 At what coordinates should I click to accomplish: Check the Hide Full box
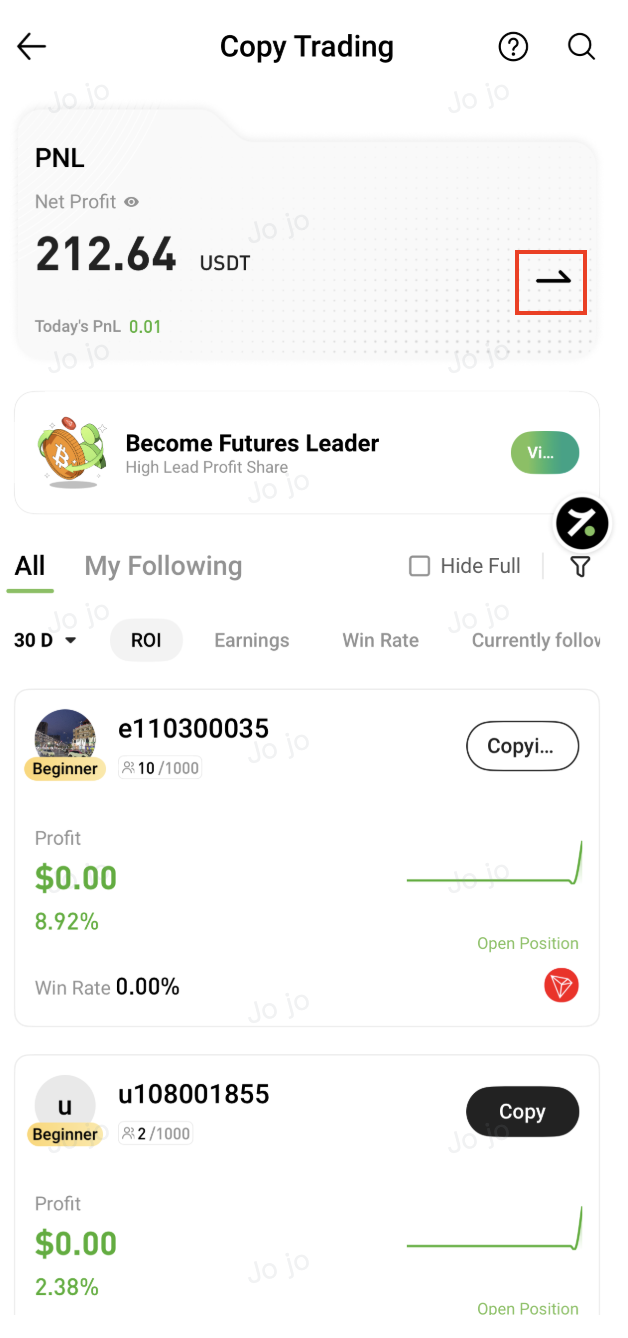click(x=420, y=566)
